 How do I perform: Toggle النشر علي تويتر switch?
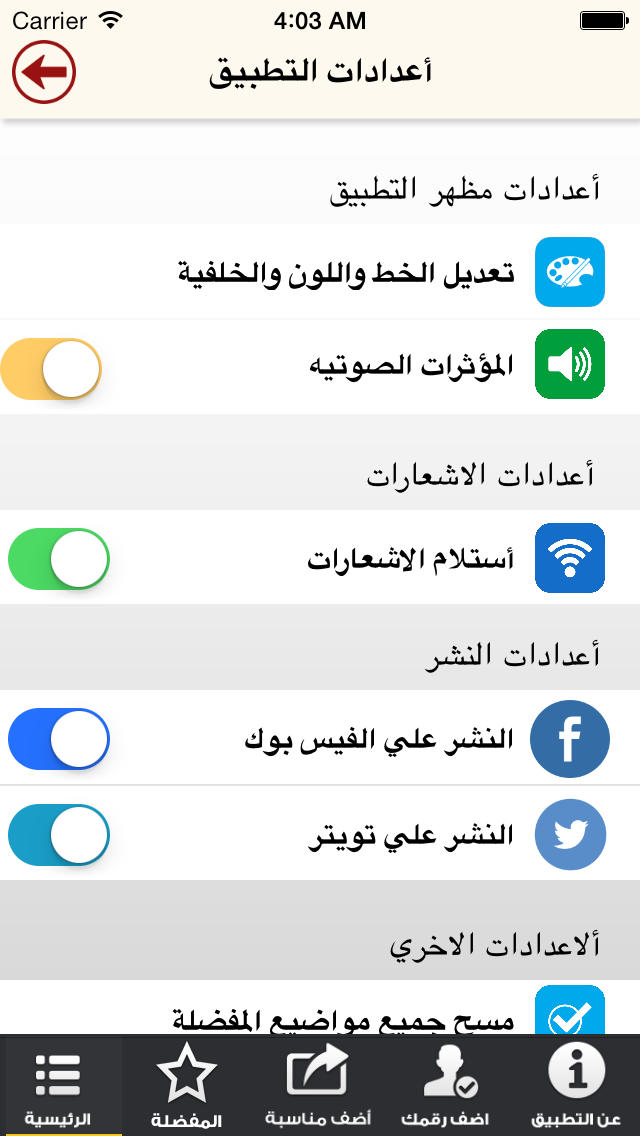pos(59,835)
